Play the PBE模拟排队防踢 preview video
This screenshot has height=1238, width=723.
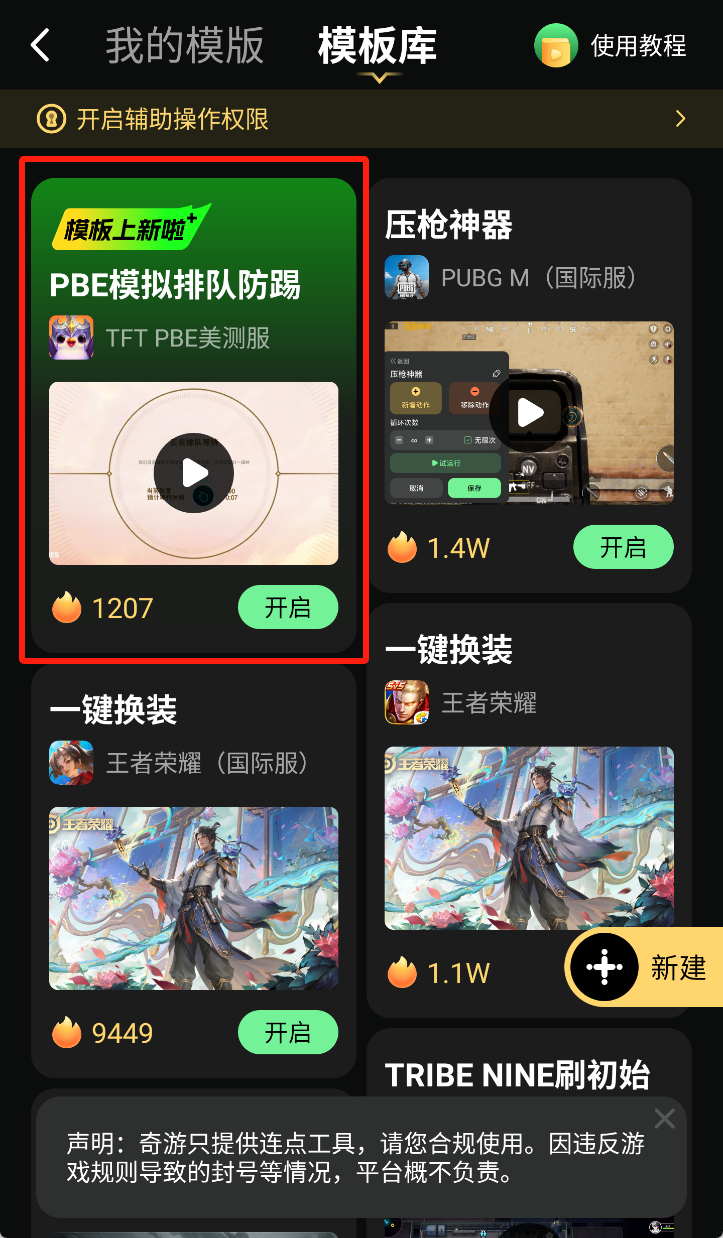(x=194, y=473)
